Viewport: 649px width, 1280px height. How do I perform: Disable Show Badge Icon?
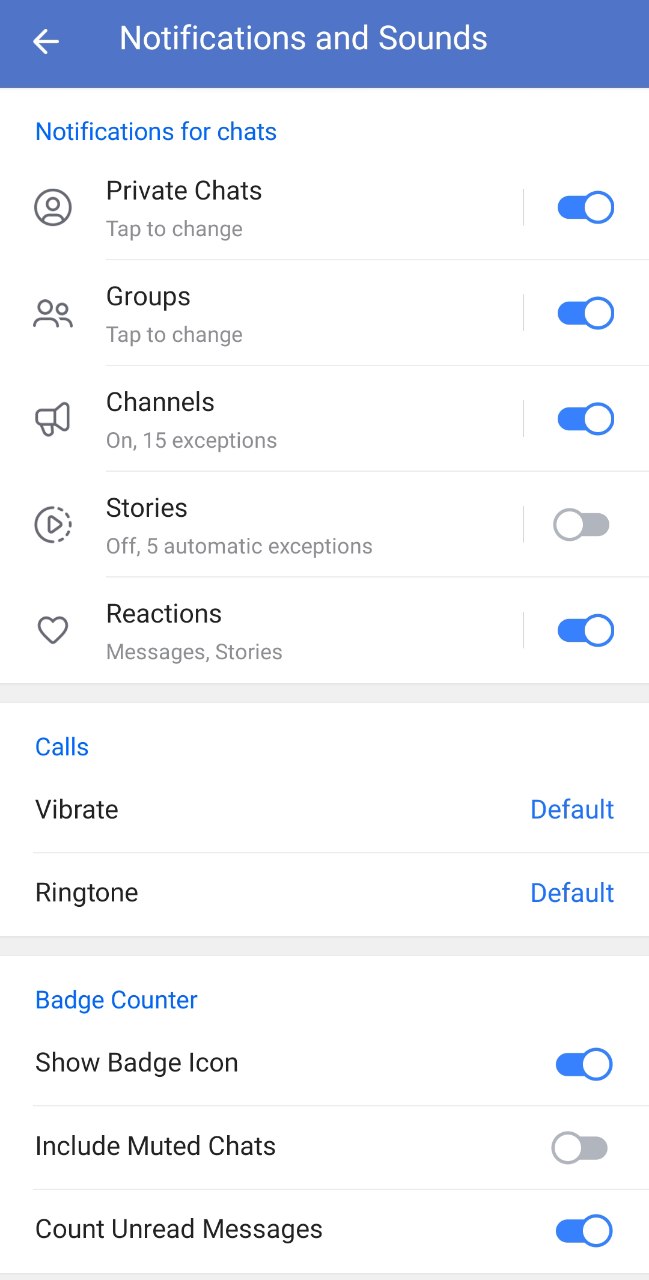click(584, 1064)
